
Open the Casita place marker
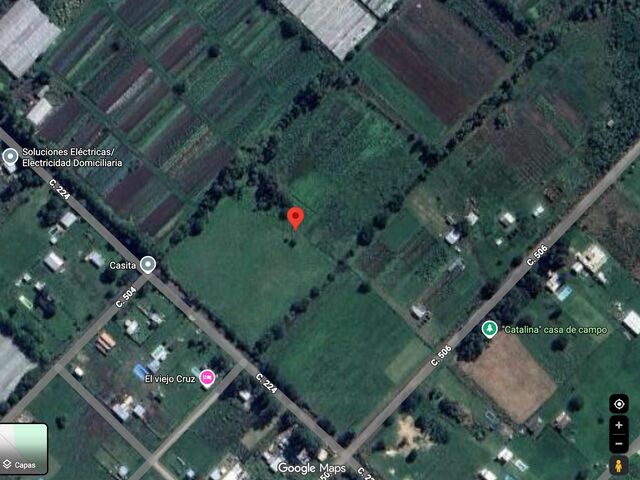click(x=148, y=265)
